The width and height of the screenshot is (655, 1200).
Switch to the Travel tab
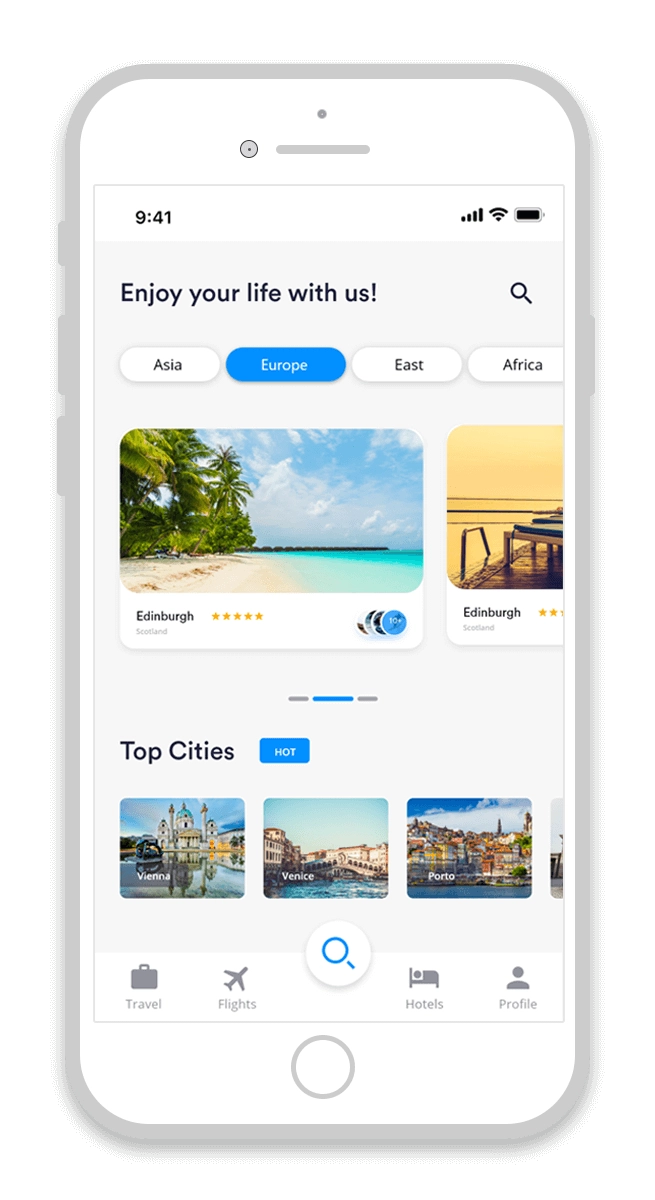pos(144,987)
